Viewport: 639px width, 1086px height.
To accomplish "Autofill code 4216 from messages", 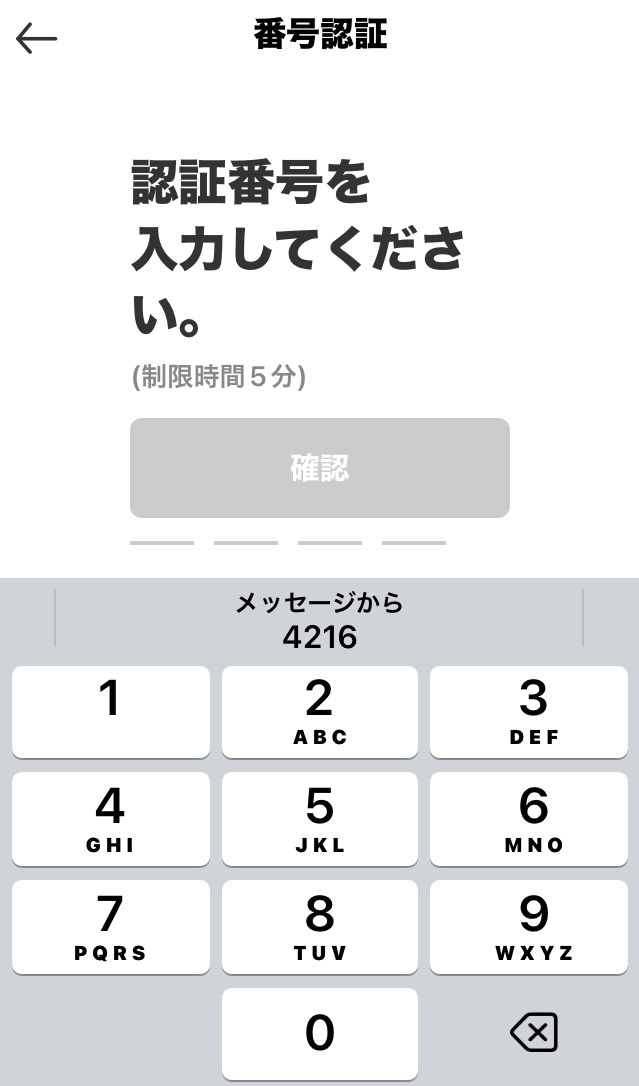I will pos(319,619).
